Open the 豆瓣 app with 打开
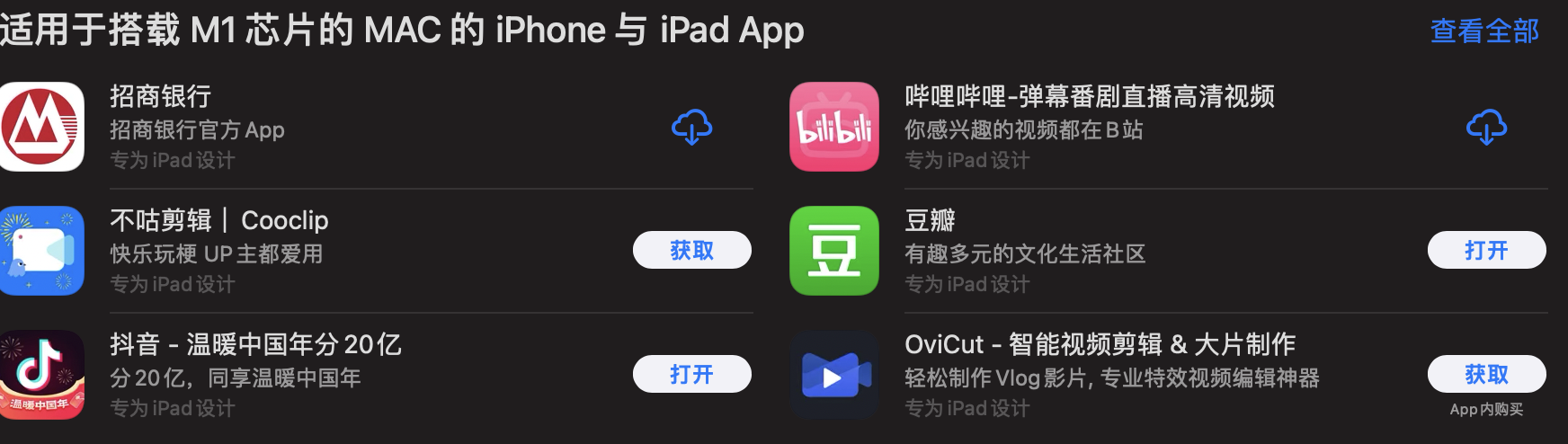The width and height of the screenshot is (1568, 444). pos(1486,250)
